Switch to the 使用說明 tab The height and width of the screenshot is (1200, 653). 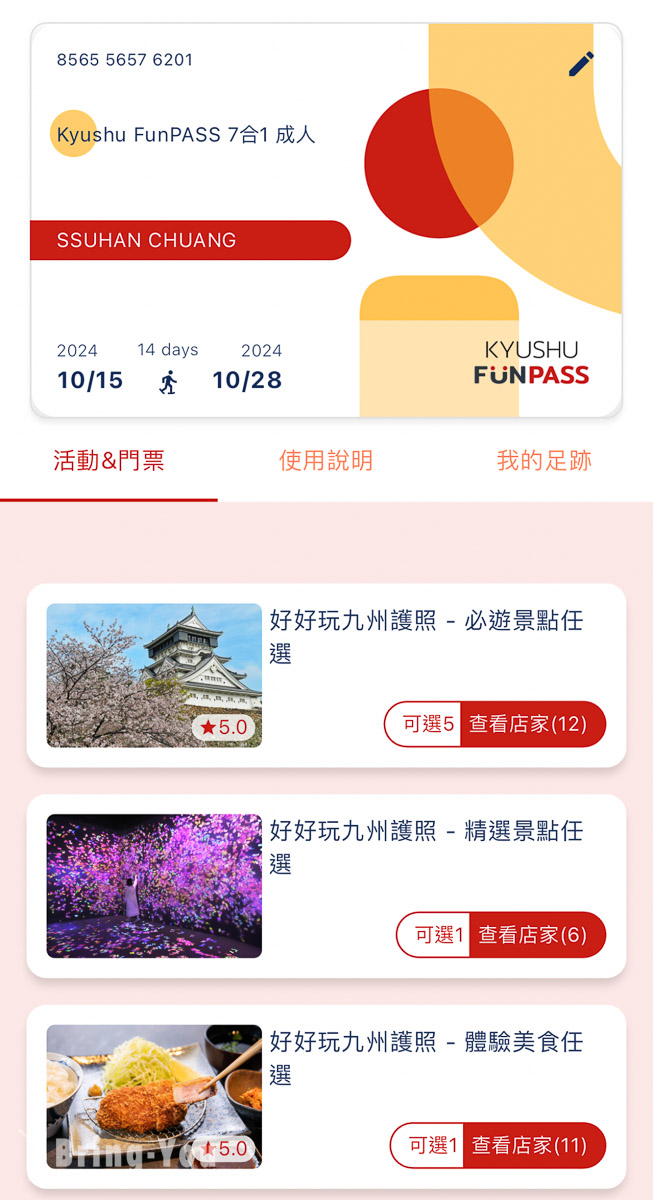point(326,461)
